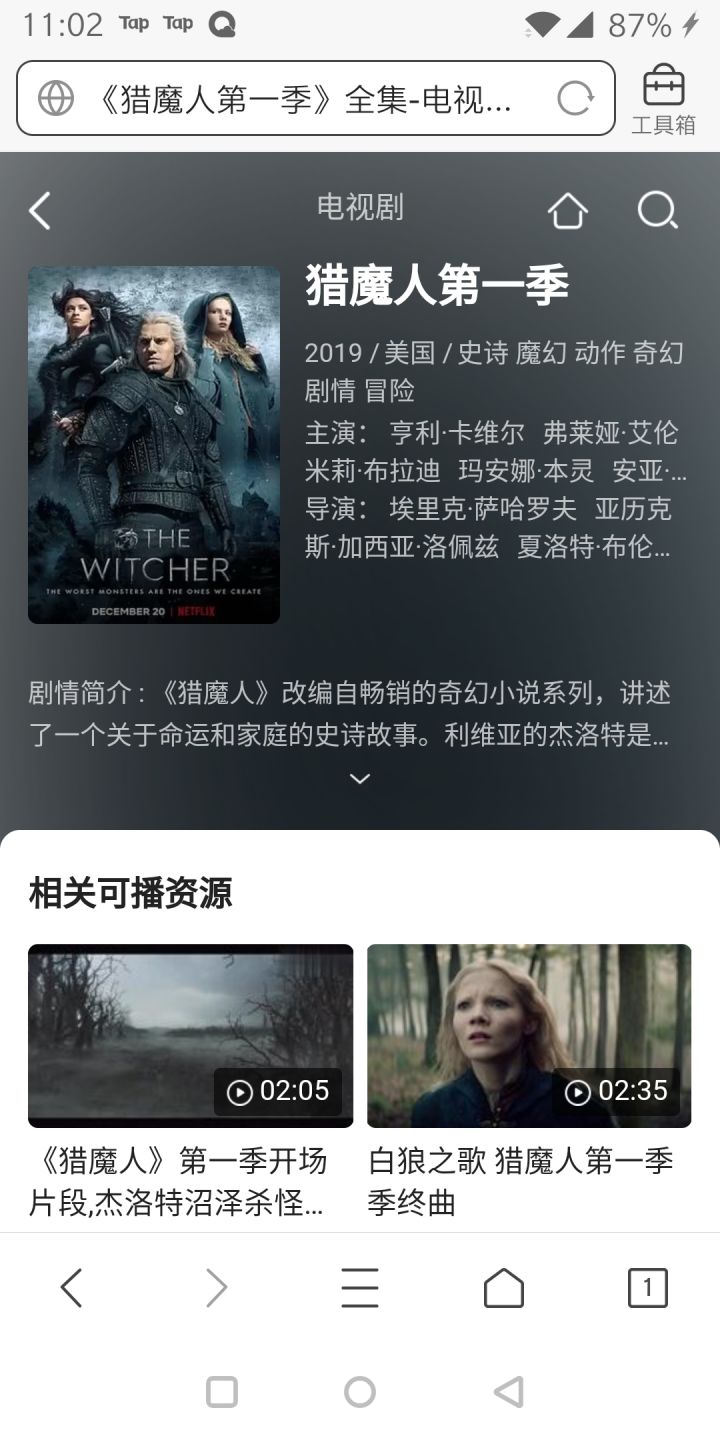Screen dimensions: 720x1440
Task: Reload the page using refresh icon
Action: (x=575, y=98)
